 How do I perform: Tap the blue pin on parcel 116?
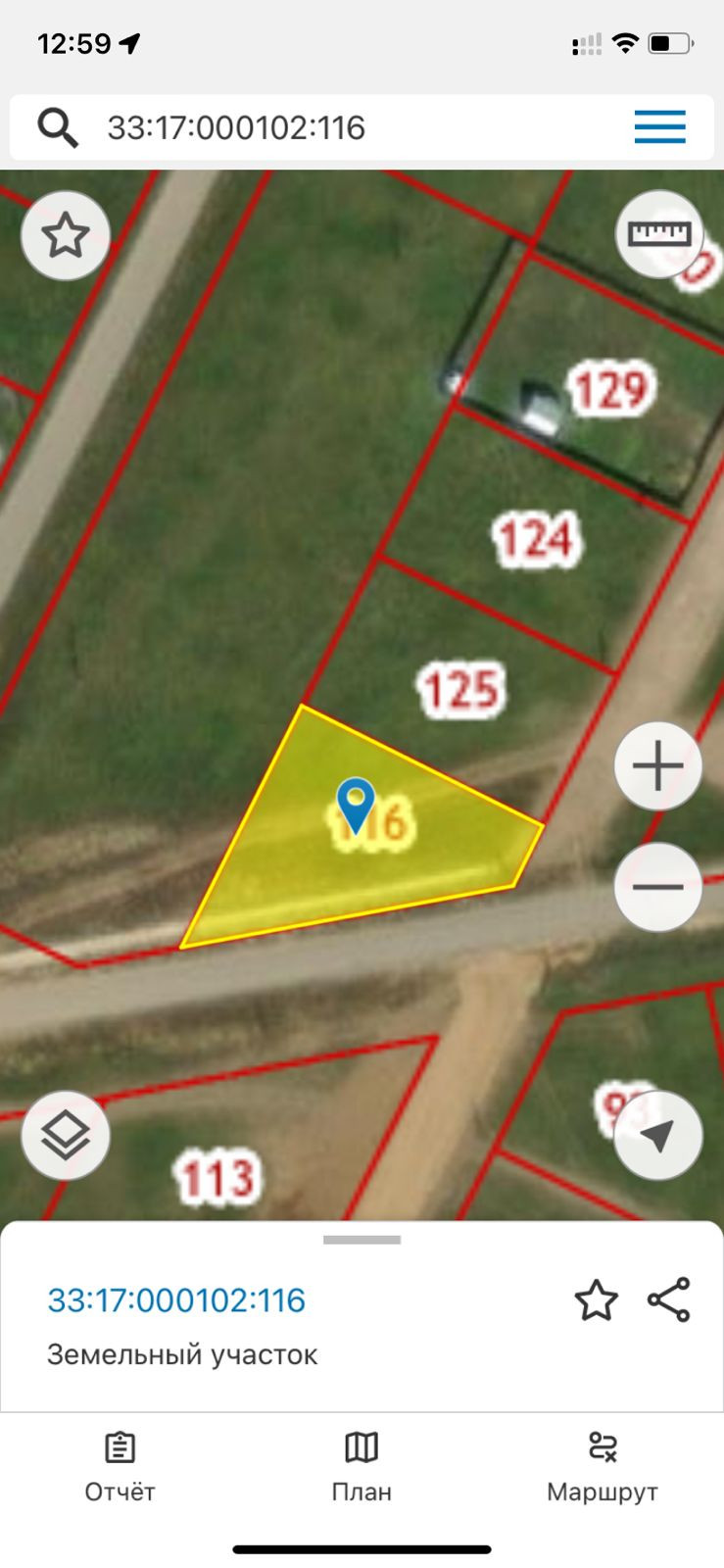[356, 804]
